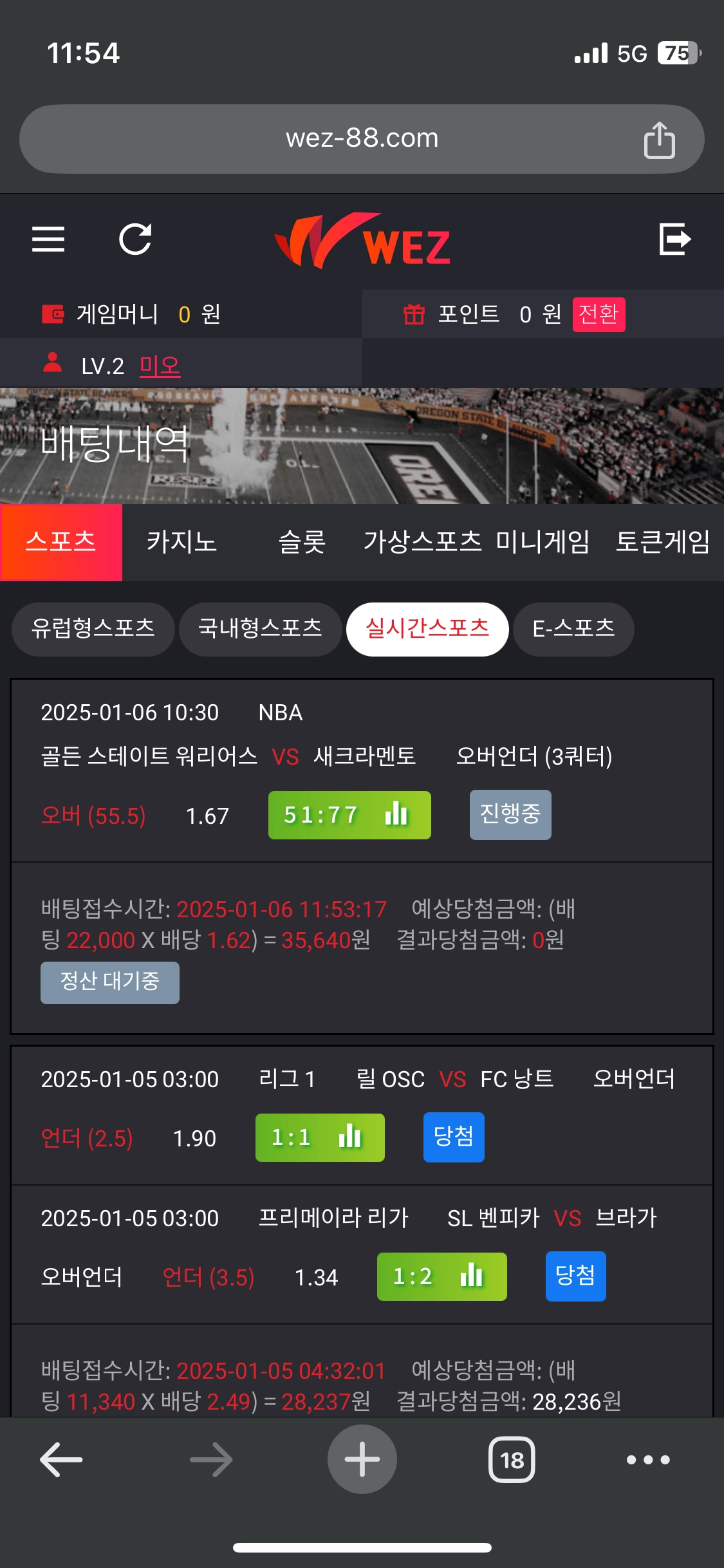Go to the 토큰게임 tab
The image size is (724, 1568).
pyautogui.click(x=663, y=542)
